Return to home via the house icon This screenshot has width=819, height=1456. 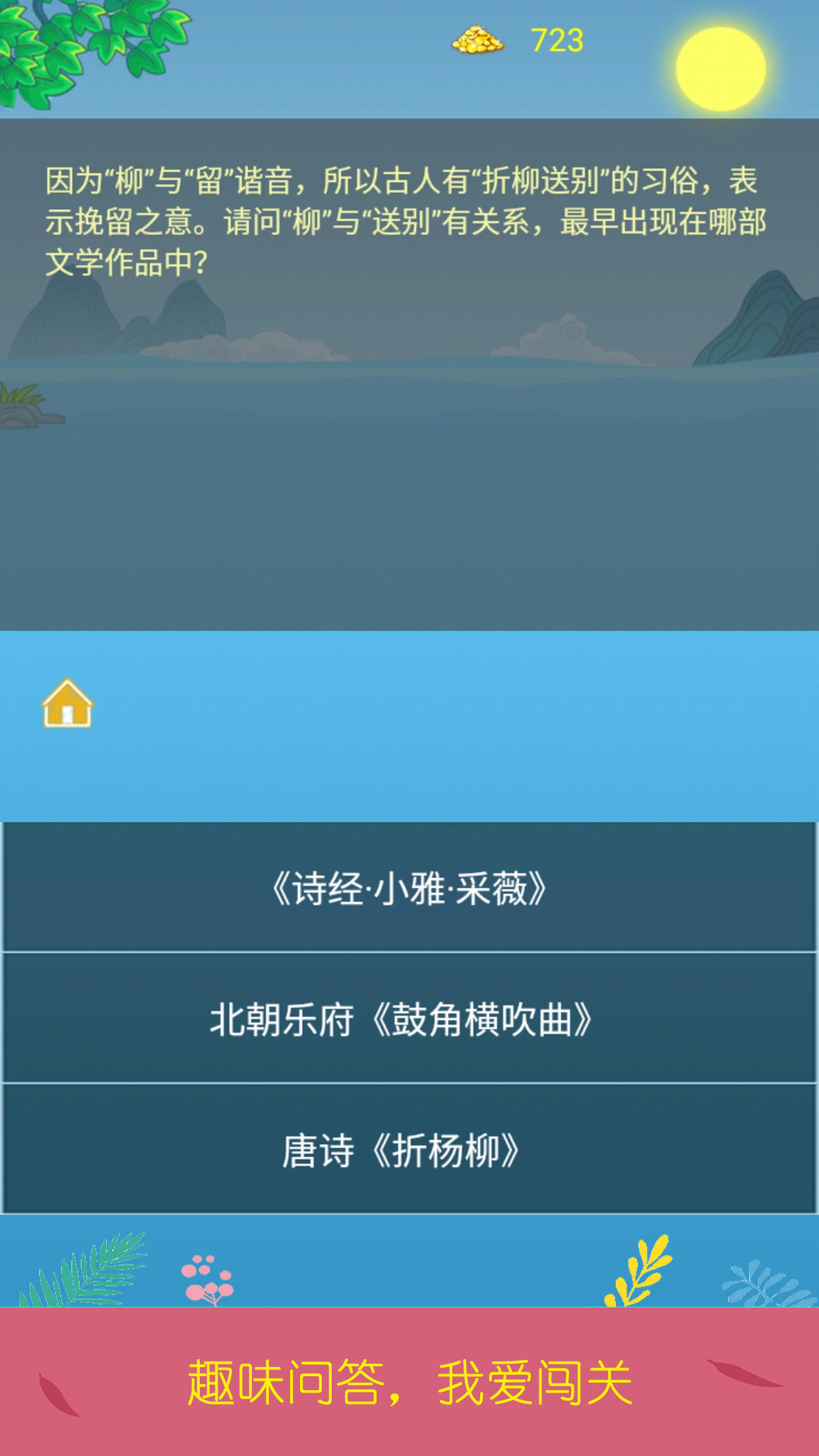pos(67,704)
